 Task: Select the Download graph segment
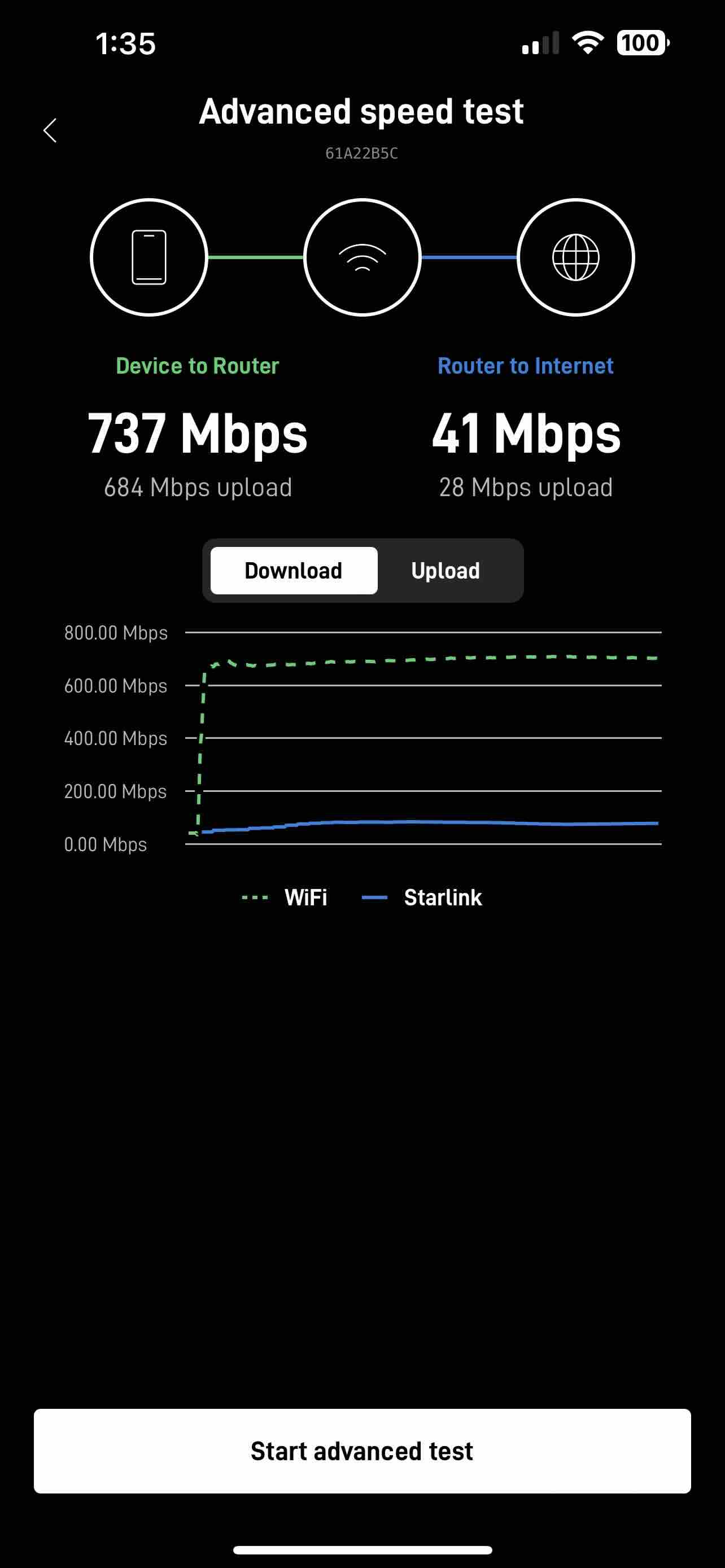coord(294,570)
